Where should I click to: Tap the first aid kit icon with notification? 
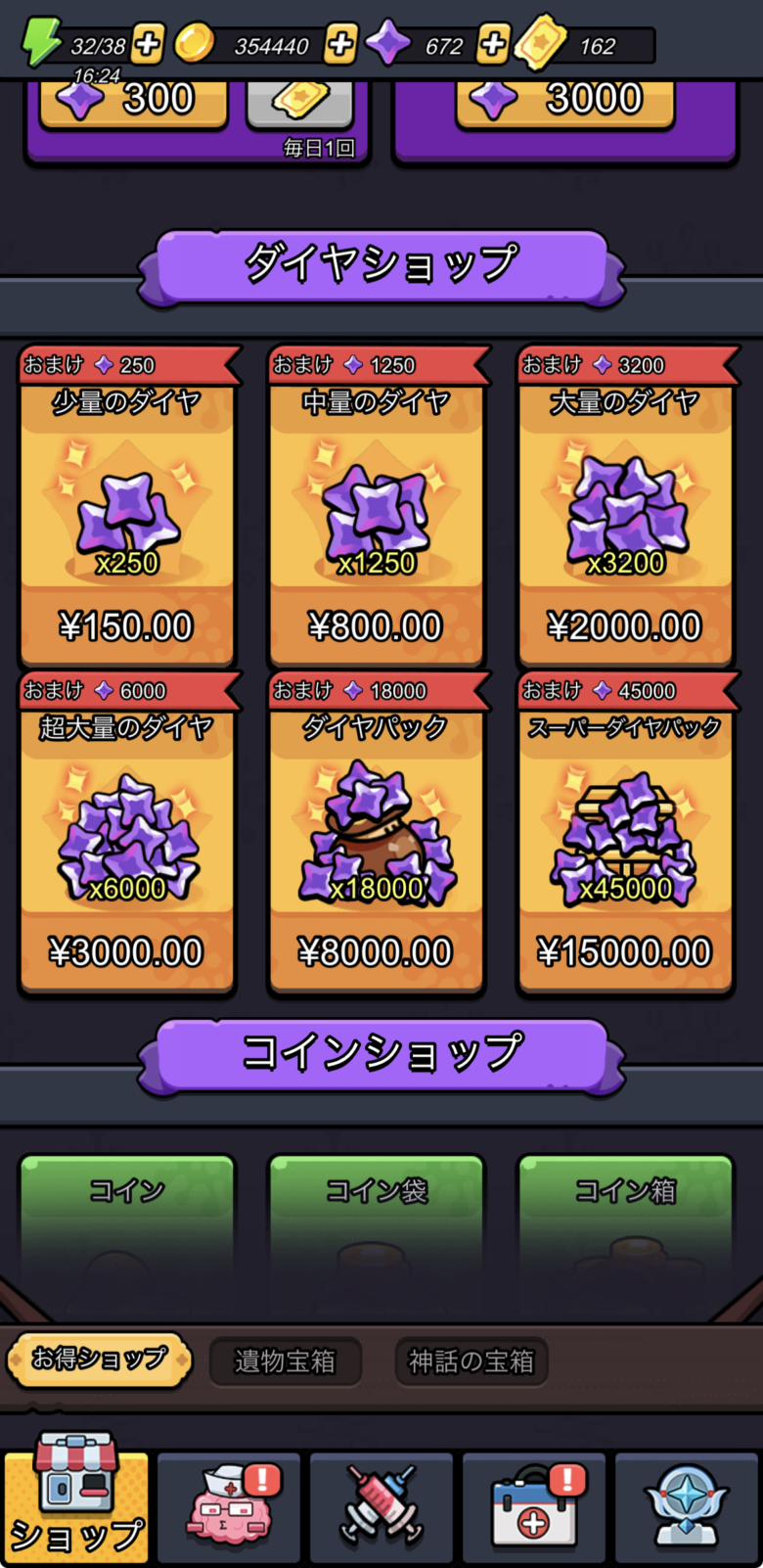point(534,1507)
